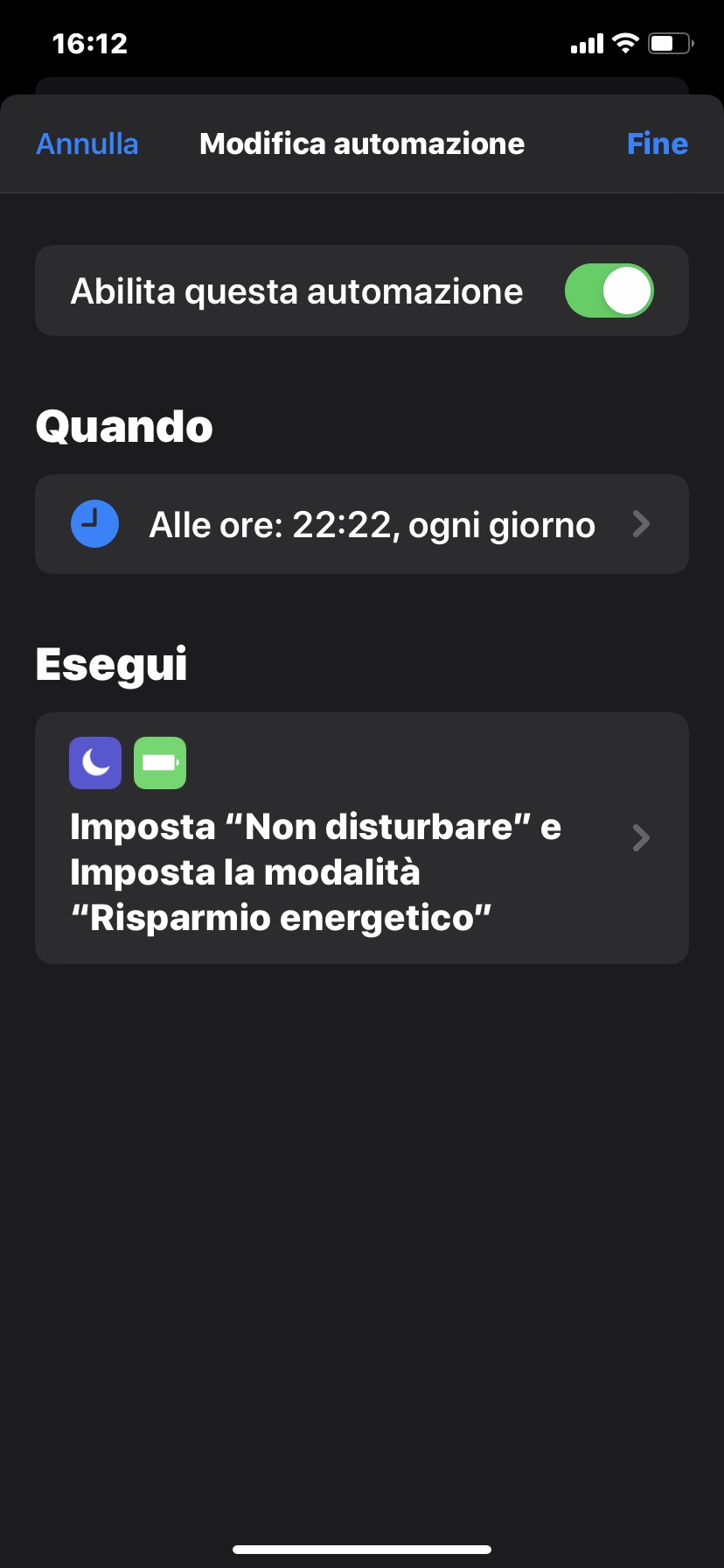Disable the Abilita questa automazione switch

[609, 290]
